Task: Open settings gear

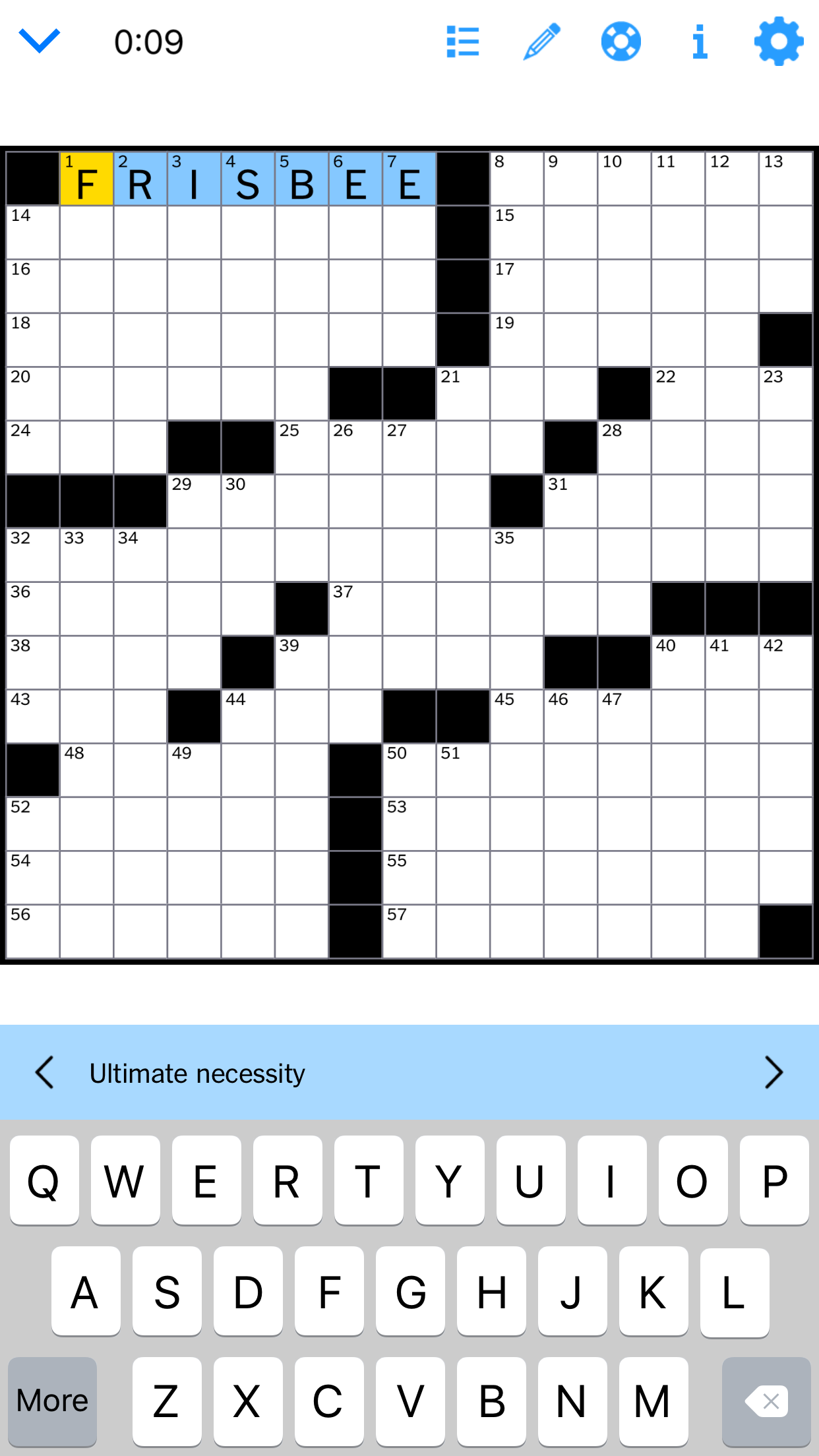Action: pyautogui.click(x=779, y=42)
